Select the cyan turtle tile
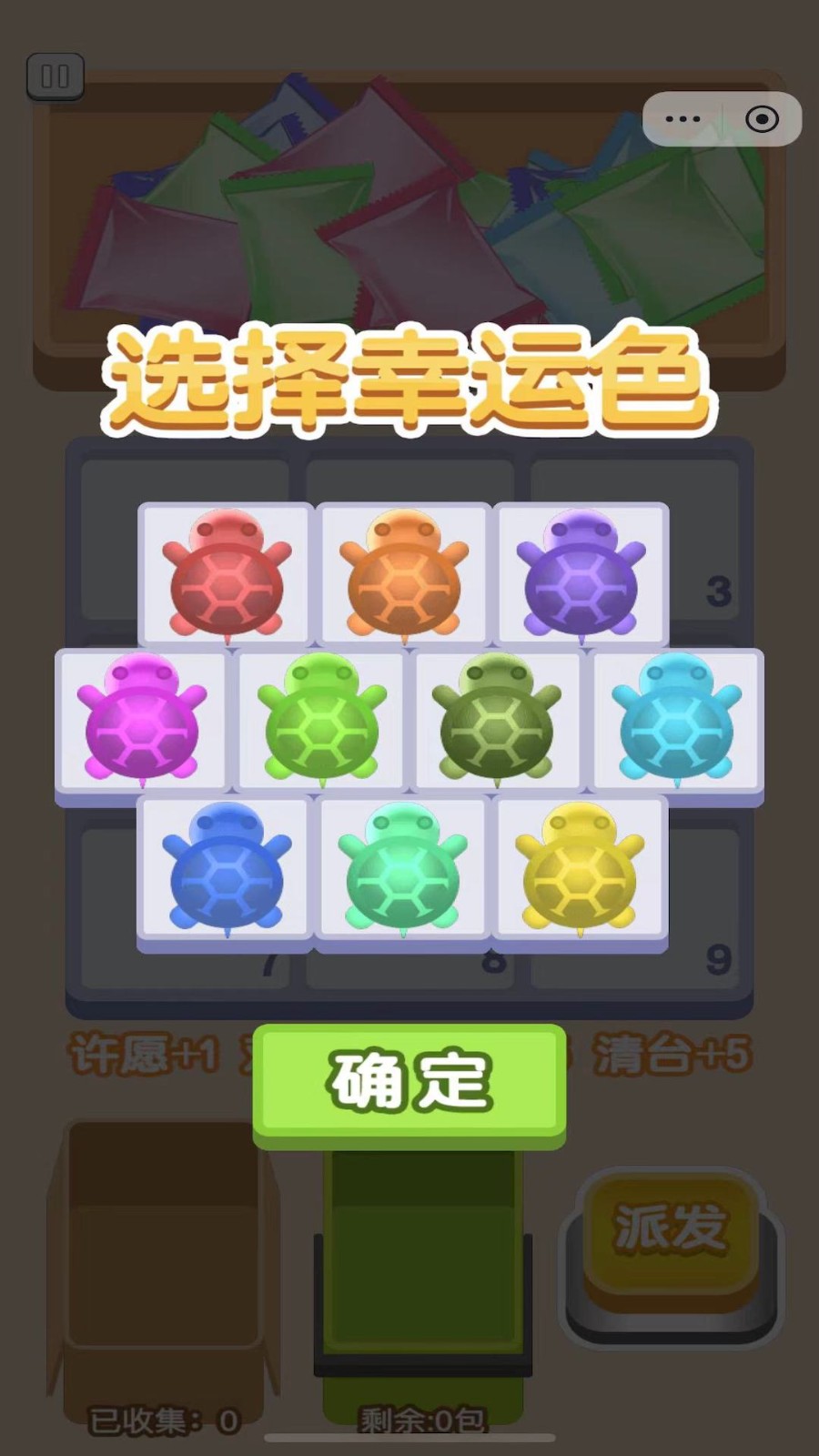819x1456 pixels. (676, 720)
